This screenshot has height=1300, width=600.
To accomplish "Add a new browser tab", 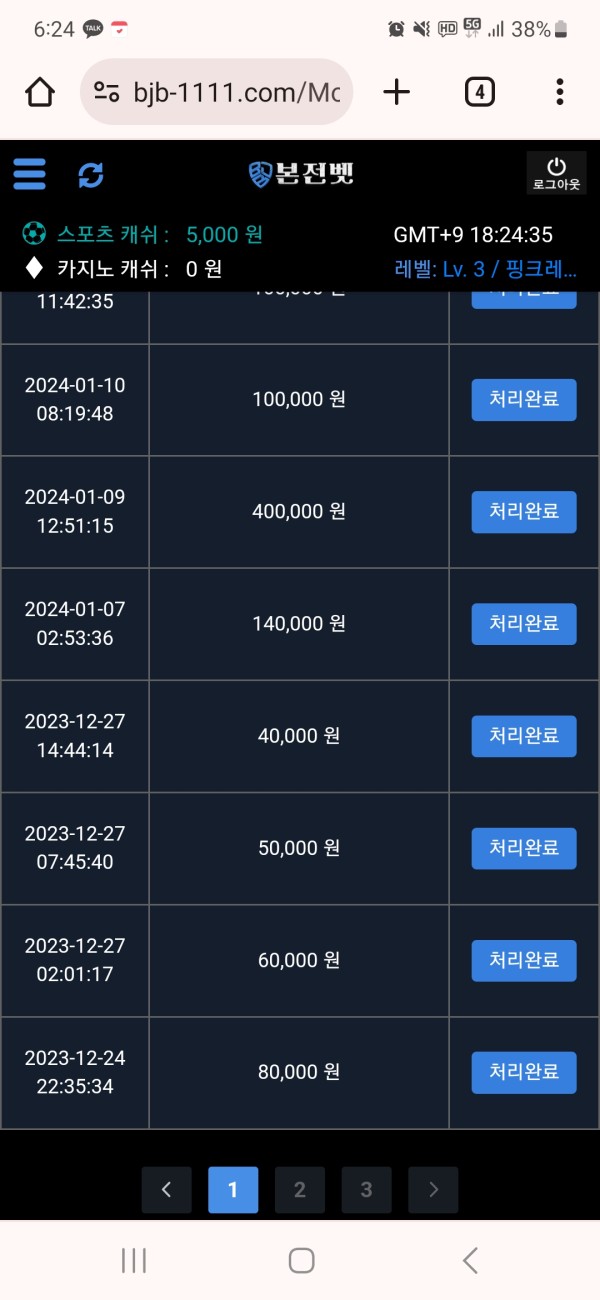I will pyautogui.click(x=397, y=93).
